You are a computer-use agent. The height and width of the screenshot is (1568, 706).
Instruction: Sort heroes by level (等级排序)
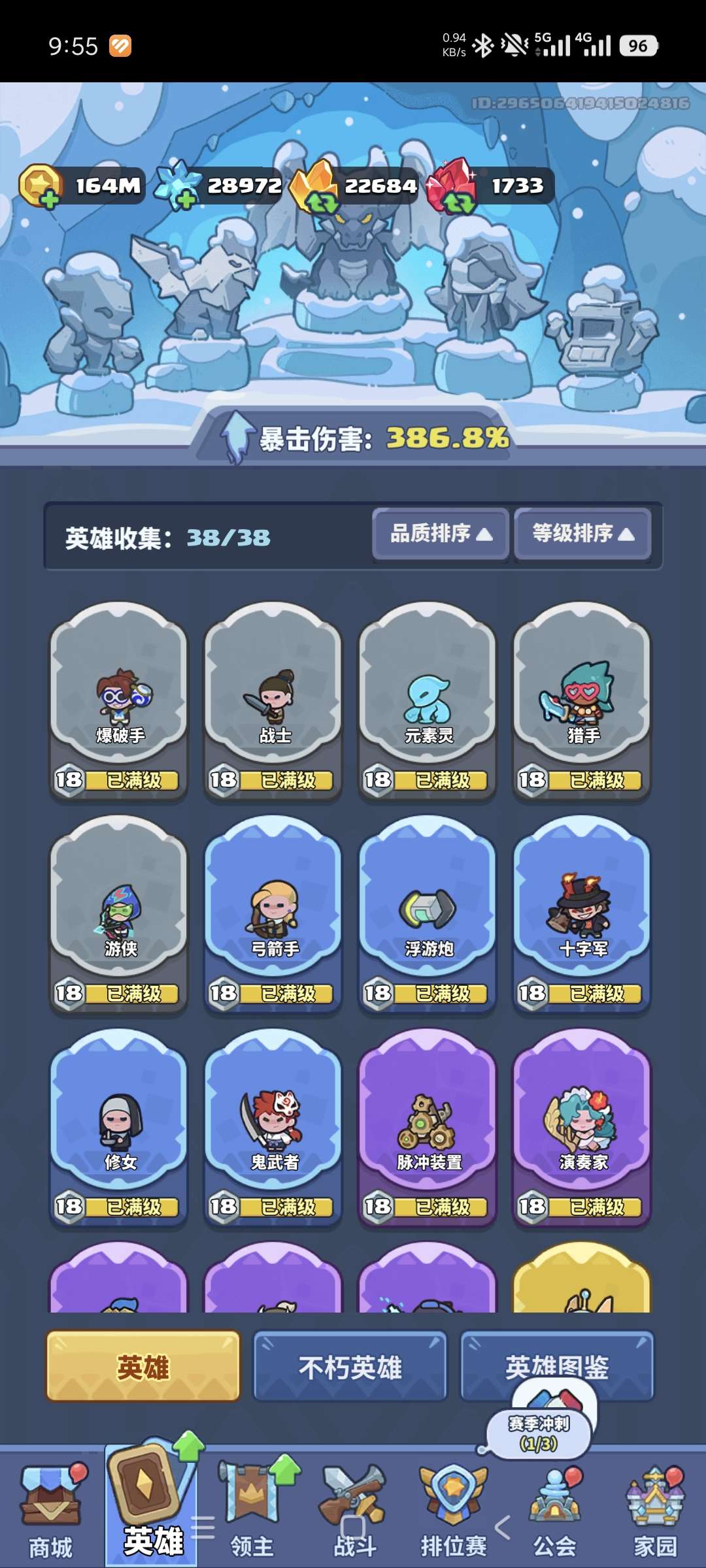point(582,534)
